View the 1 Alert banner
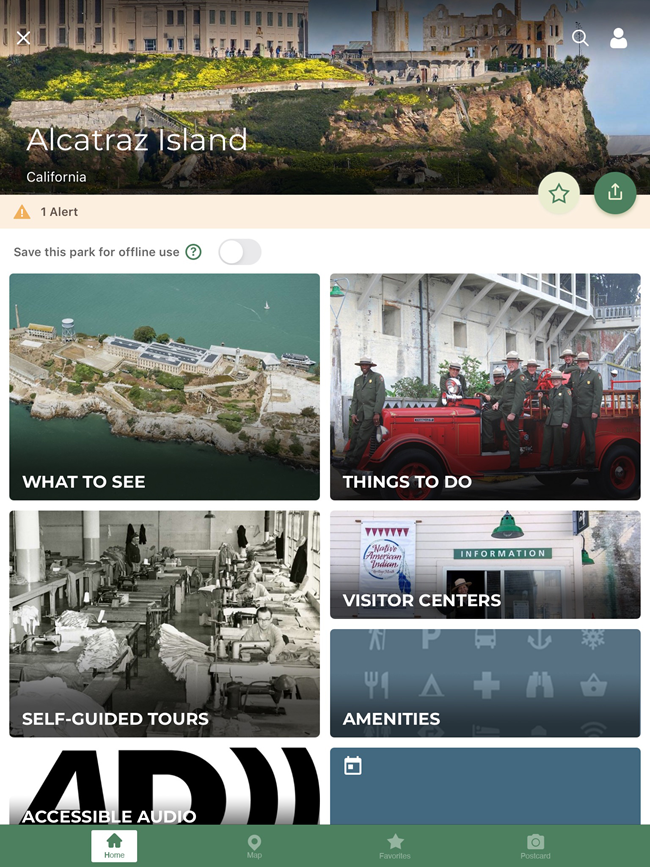 click(x=59, y=212)
